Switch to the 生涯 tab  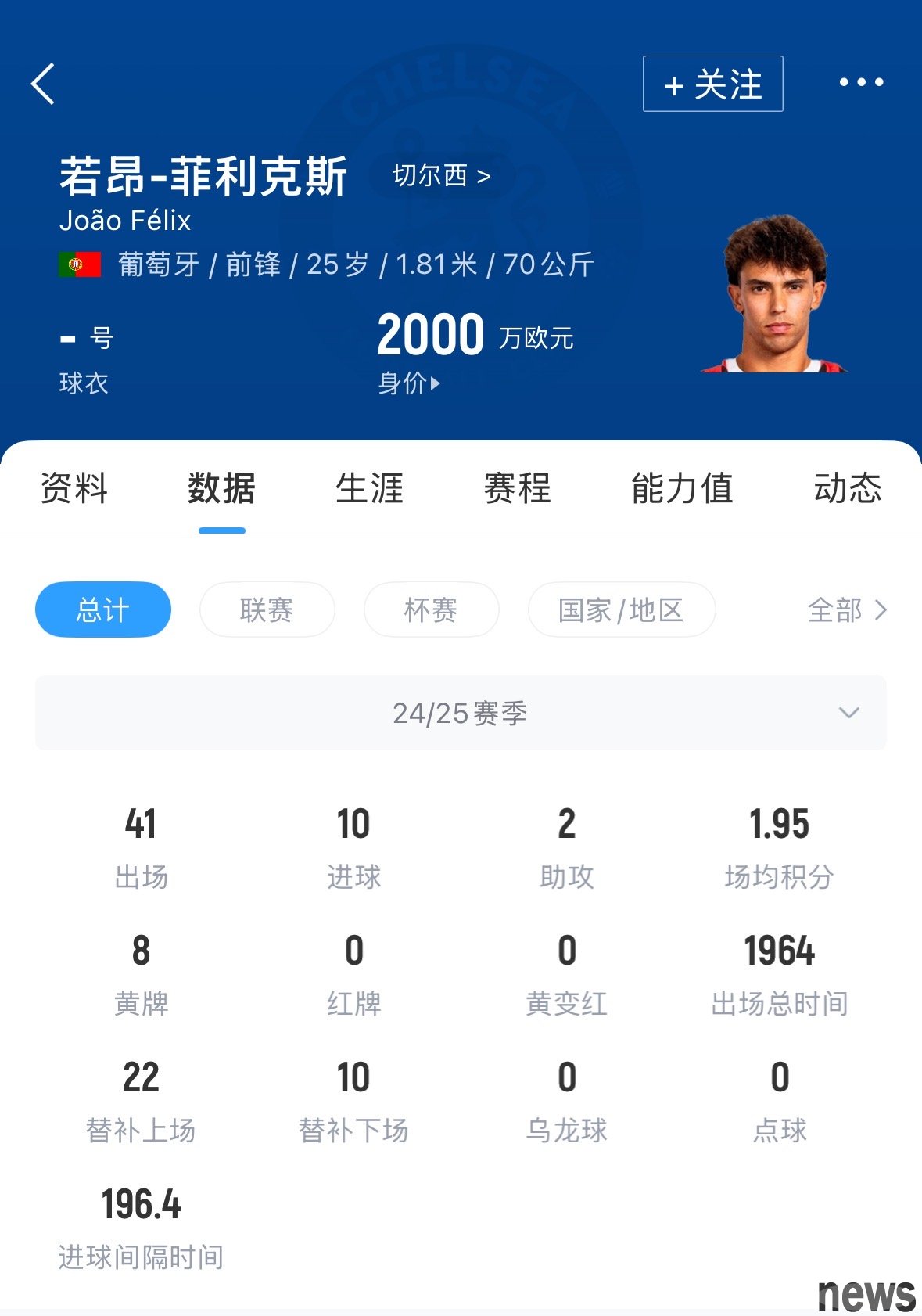369,488
